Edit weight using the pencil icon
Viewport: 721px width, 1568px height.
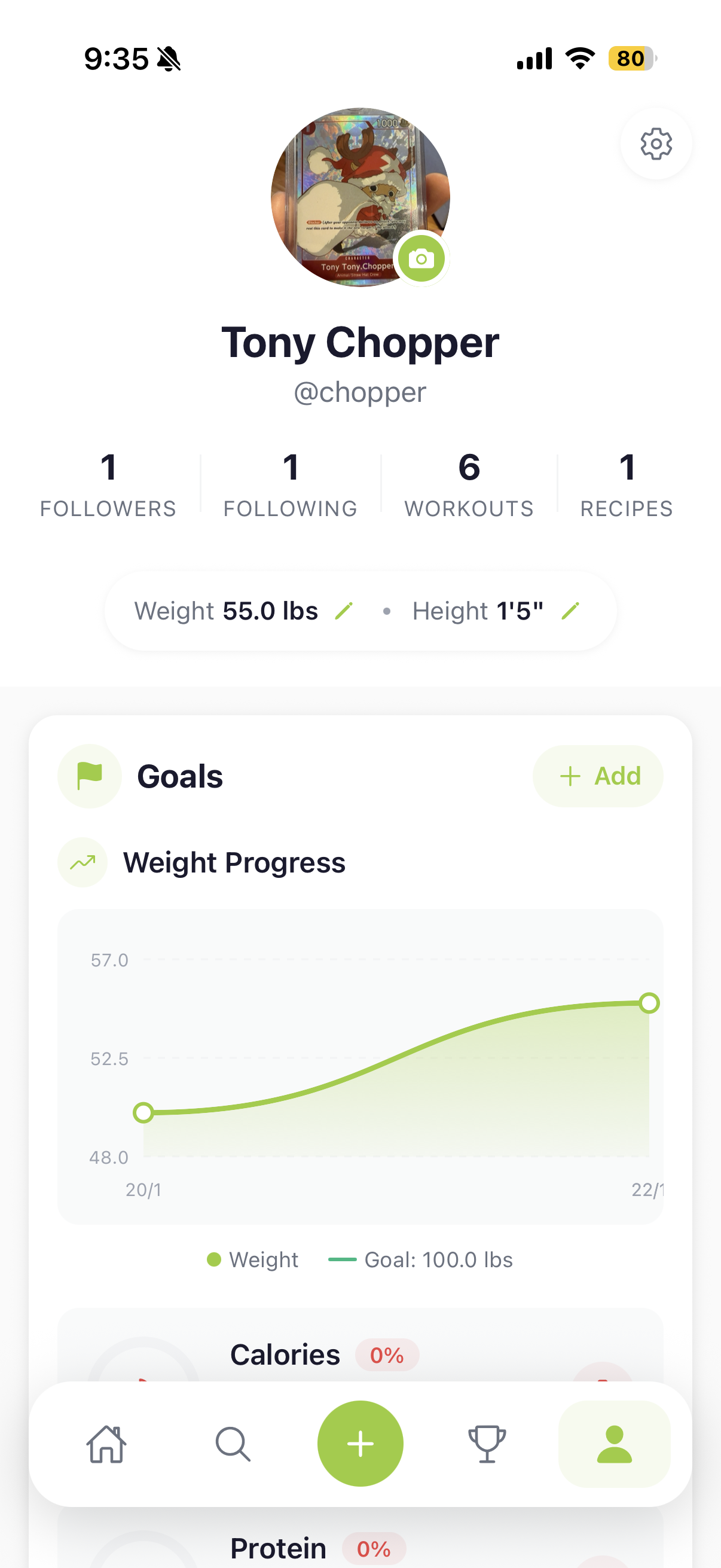point(344,611)
